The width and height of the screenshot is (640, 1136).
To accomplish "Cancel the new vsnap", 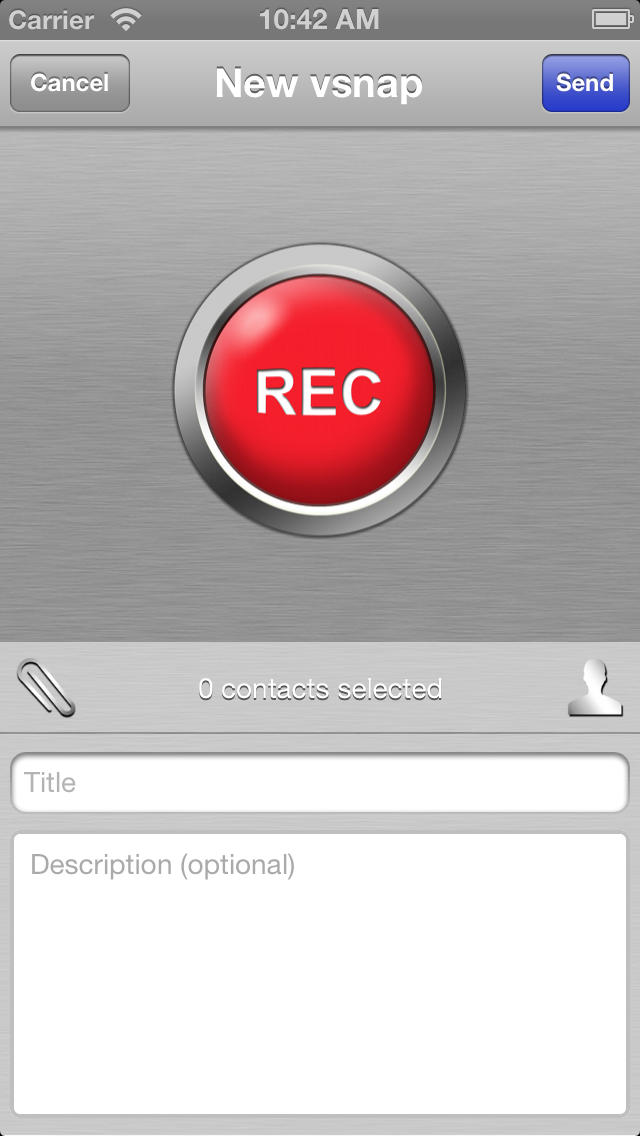I will (69, 83).
